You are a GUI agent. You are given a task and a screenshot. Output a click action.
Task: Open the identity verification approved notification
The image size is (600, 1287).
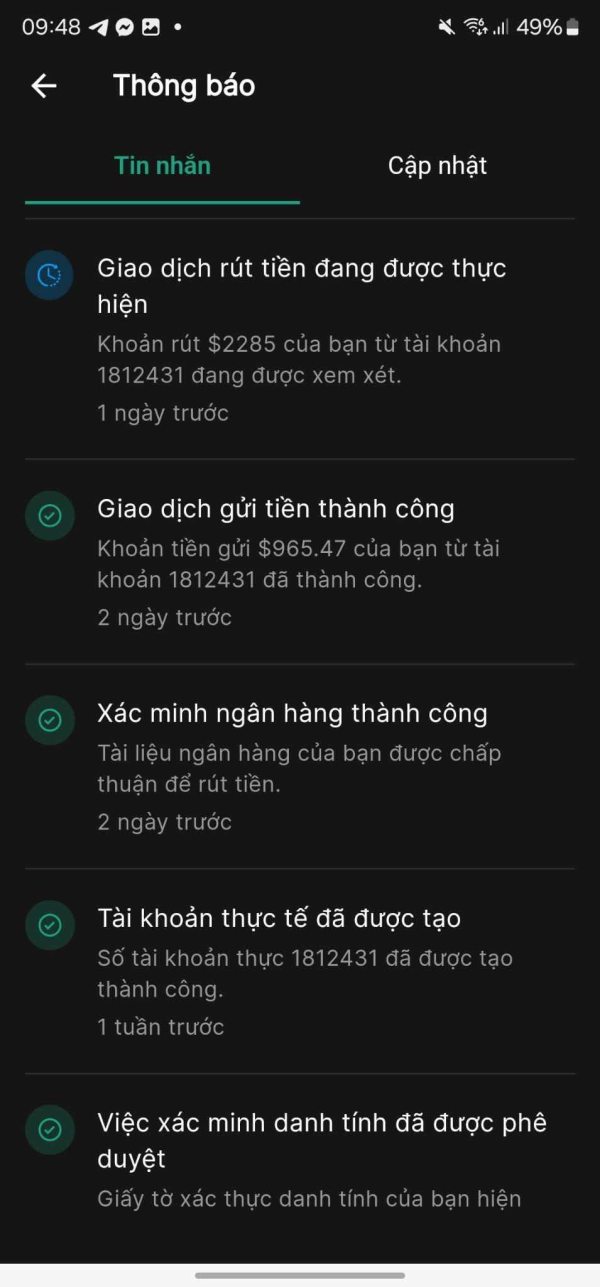(x=300, y=1168)
